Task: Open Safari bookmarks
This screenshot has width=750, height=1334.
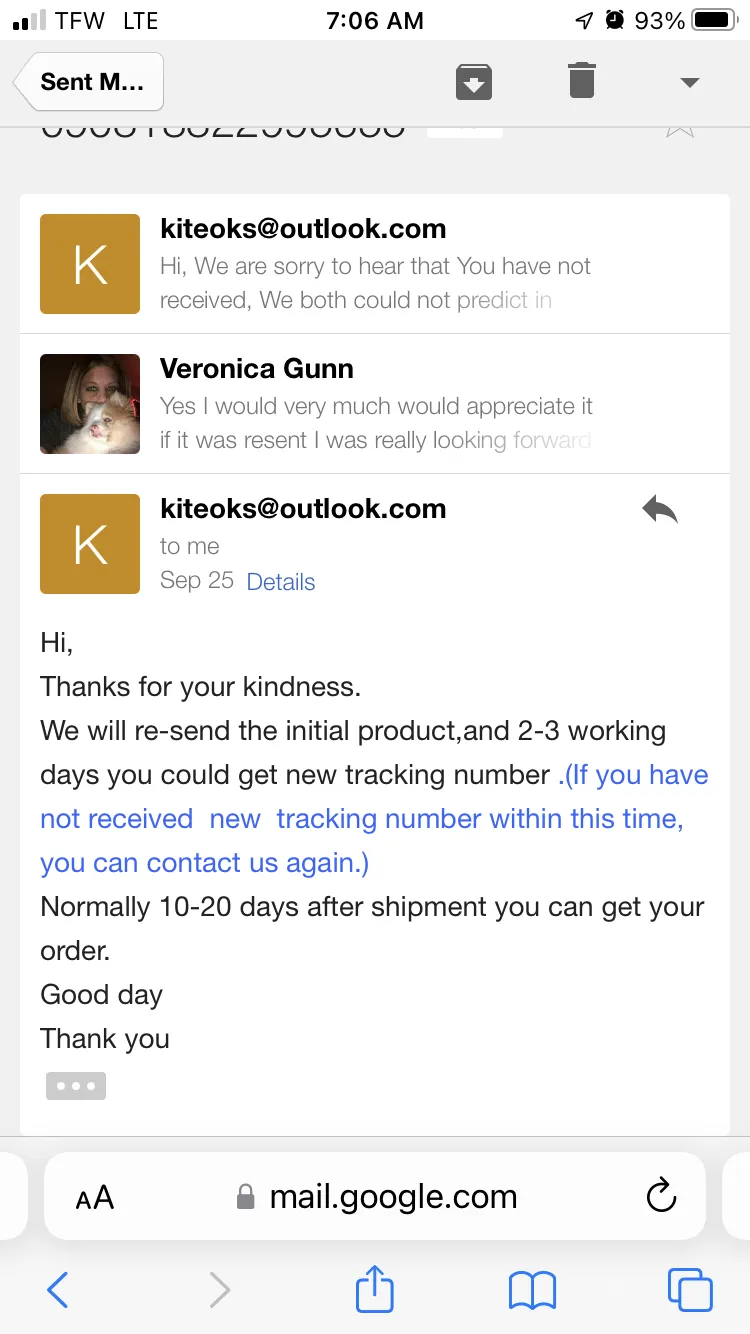Action: (x=532, y=1290)
